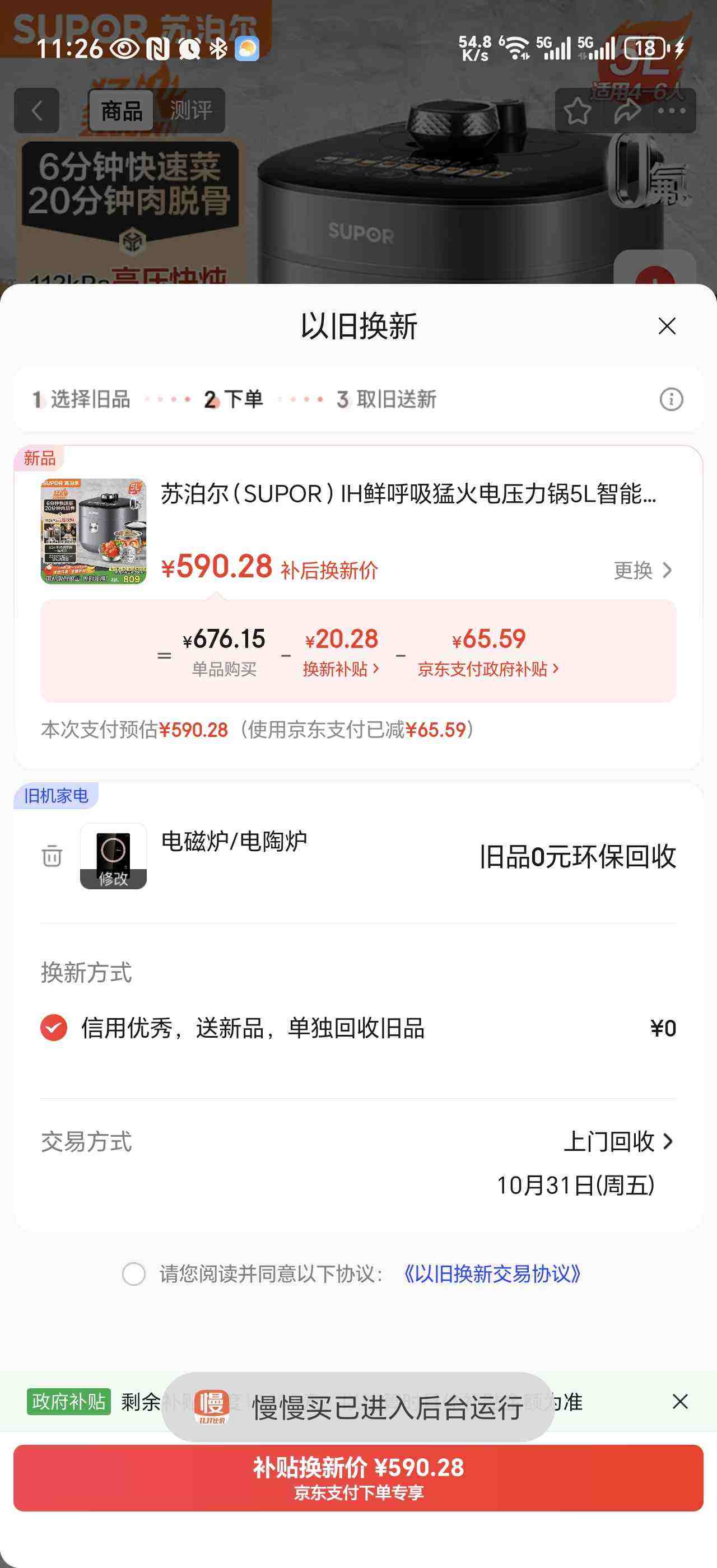Tap the back arrow at top left
The image size is (717, 1568).
tap(36, 111)
